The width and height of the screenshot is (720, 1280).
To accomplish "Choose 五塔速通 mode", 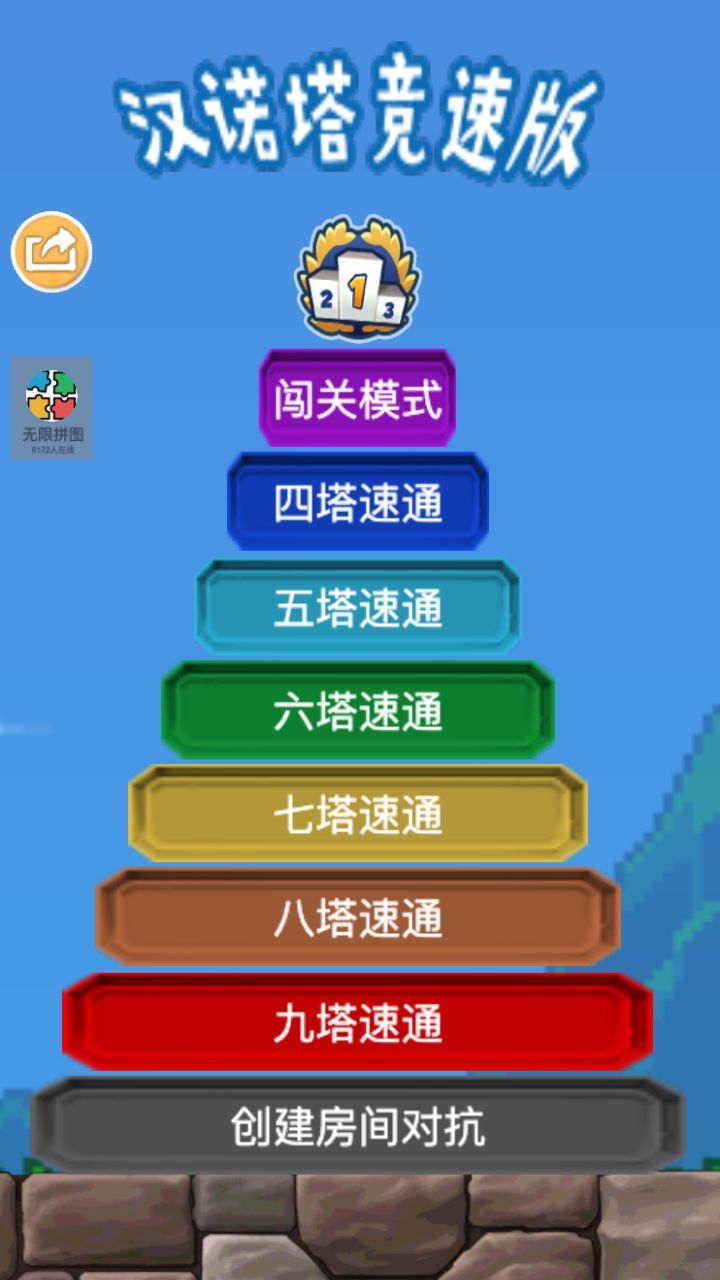I will coord(358,607).
